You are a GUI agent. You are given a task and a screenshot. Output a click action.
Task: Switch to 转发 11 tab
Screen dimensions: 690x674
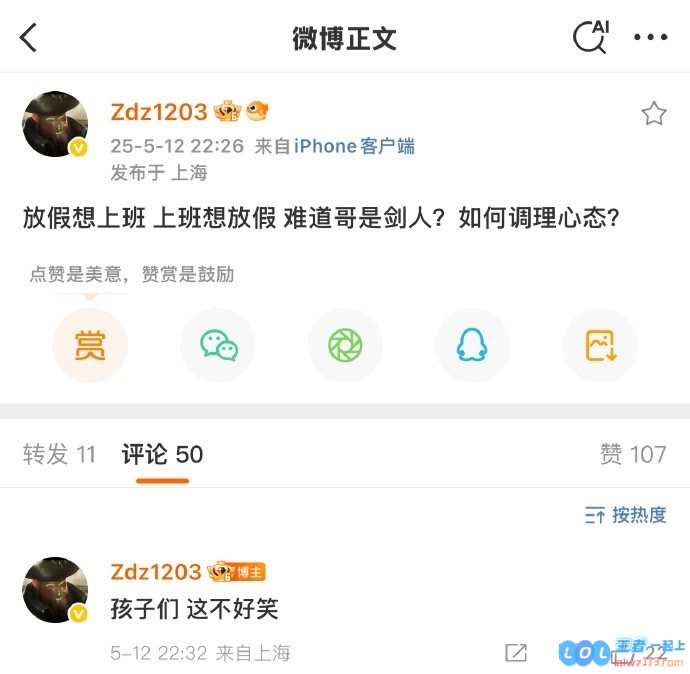(59, 455)
